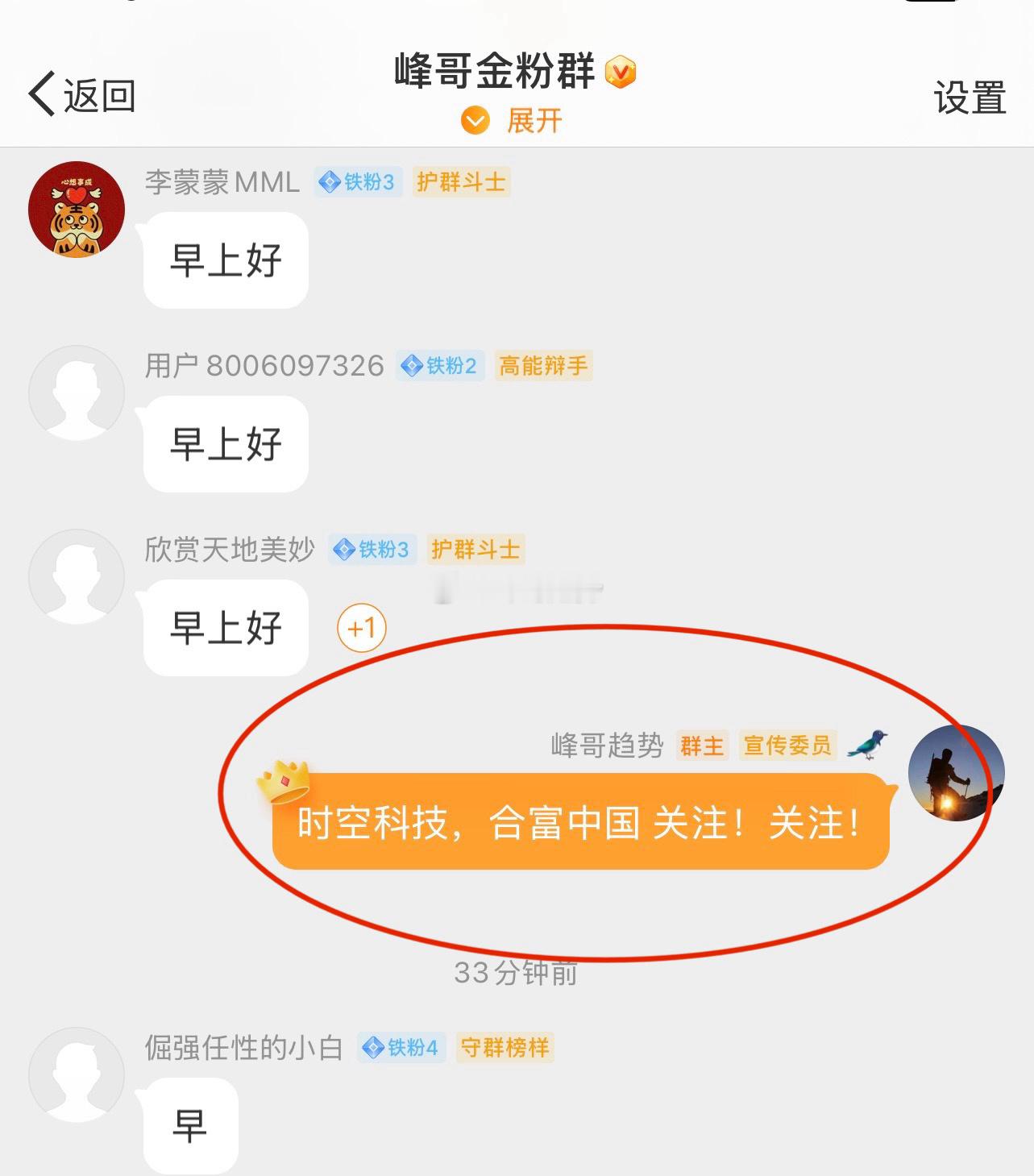The image size is (1034, 1176).
Task: Open 李蒙蒙MML's 铁粉3 fan badge
Action: [357, 185]
